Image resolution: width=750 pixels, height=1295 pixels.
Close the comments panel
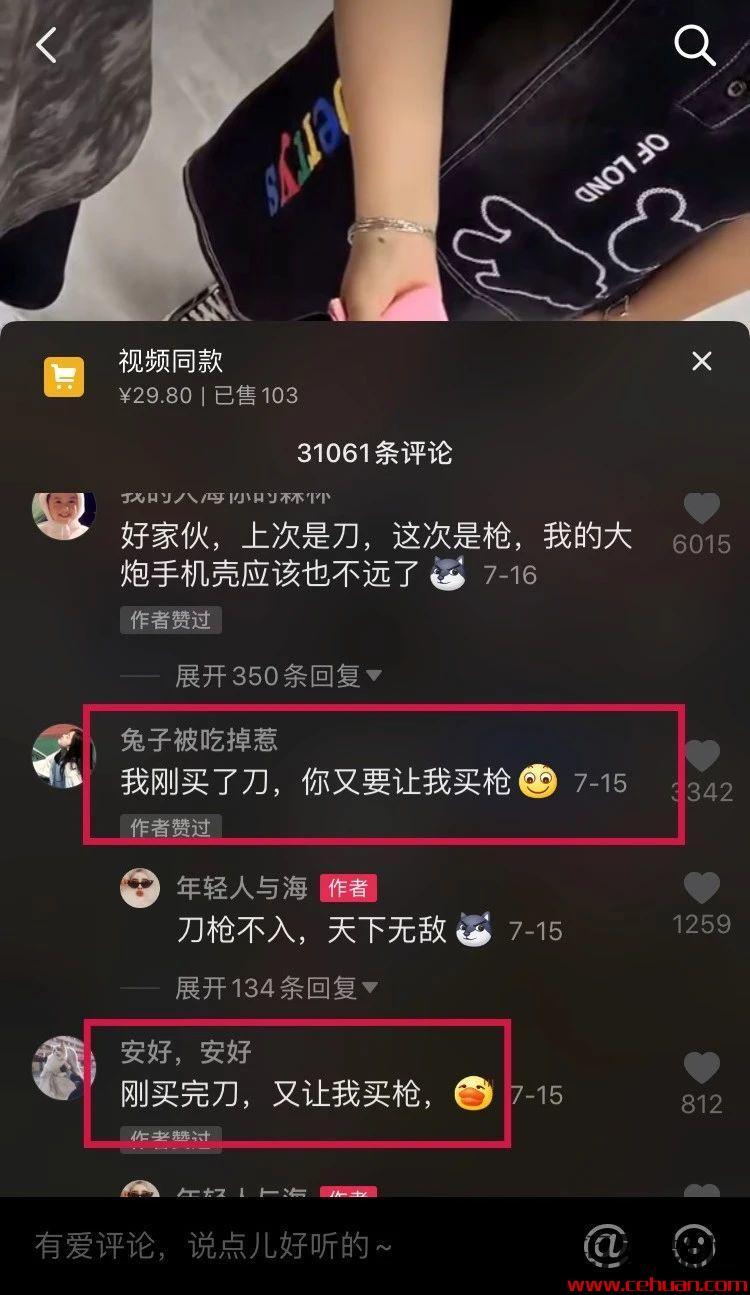[702, 361]
